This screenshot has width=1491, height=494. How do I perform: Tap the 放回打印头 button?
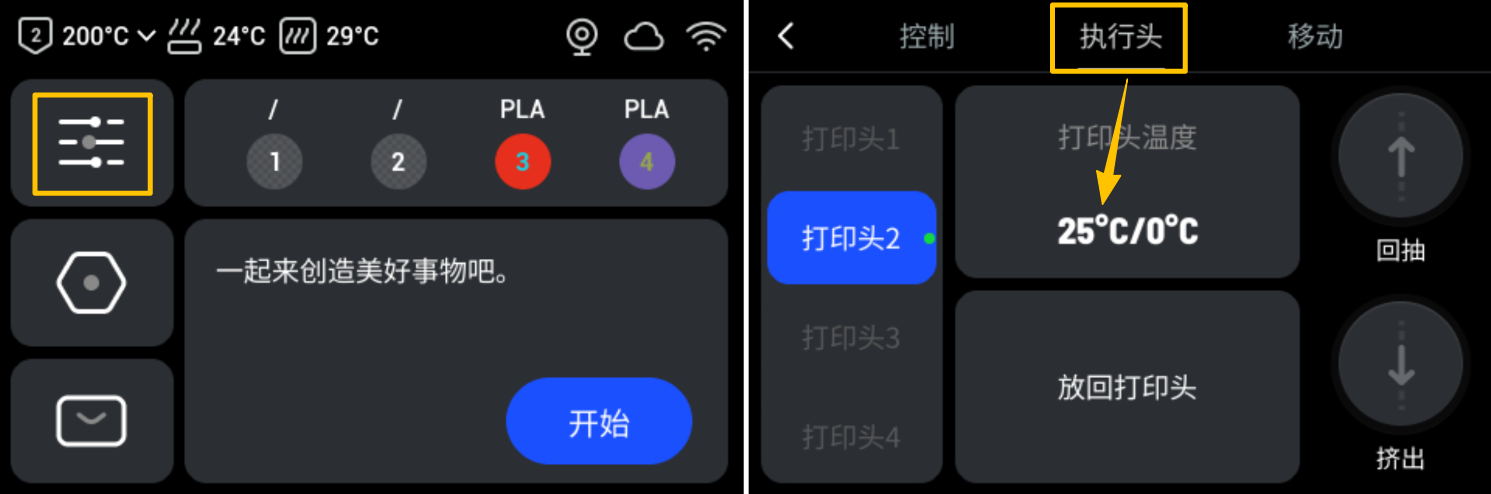pyautogui.click(x=1127, y=387)
